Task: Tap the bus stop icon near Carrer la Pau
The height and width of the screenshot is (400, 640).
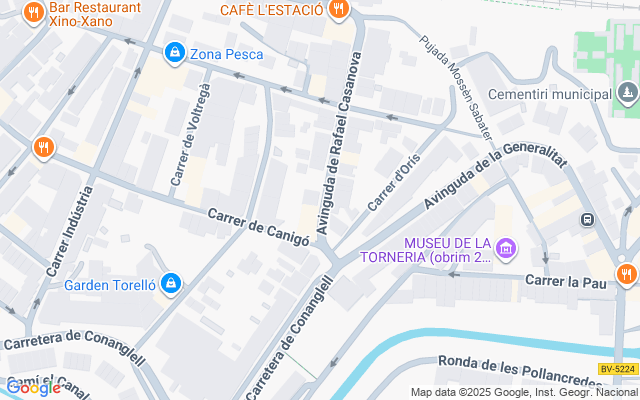Action: 587,219
